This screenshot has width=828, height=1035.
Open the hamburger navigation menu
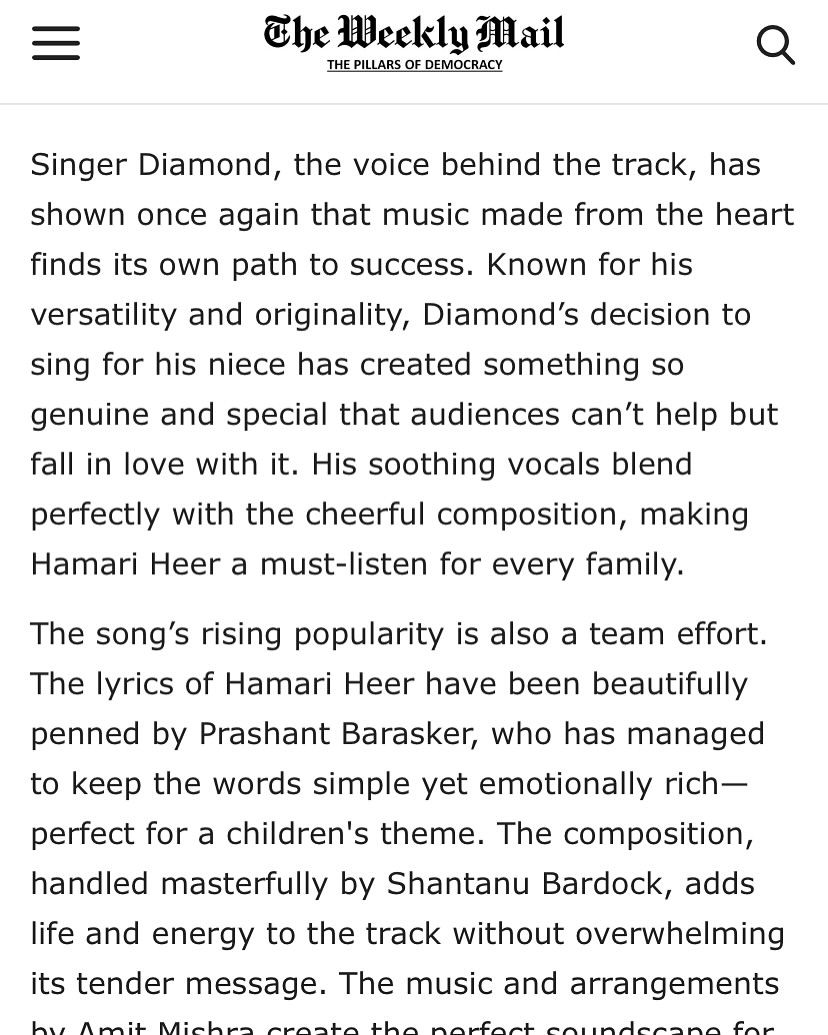[x=56, y=44]
